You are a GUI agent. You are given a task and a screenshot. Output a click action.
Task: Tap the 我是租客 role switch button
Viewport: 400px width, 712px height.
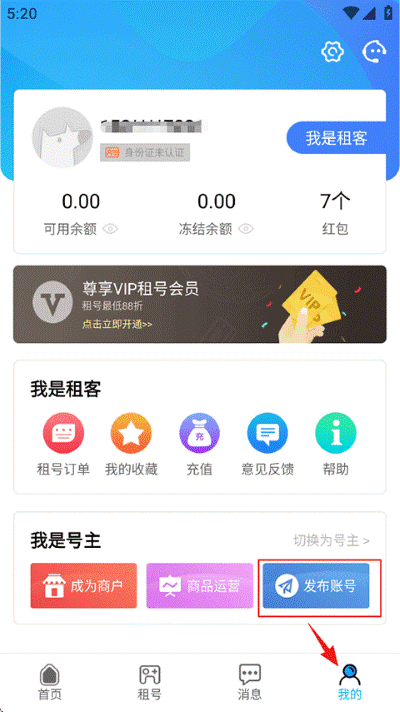336,138
